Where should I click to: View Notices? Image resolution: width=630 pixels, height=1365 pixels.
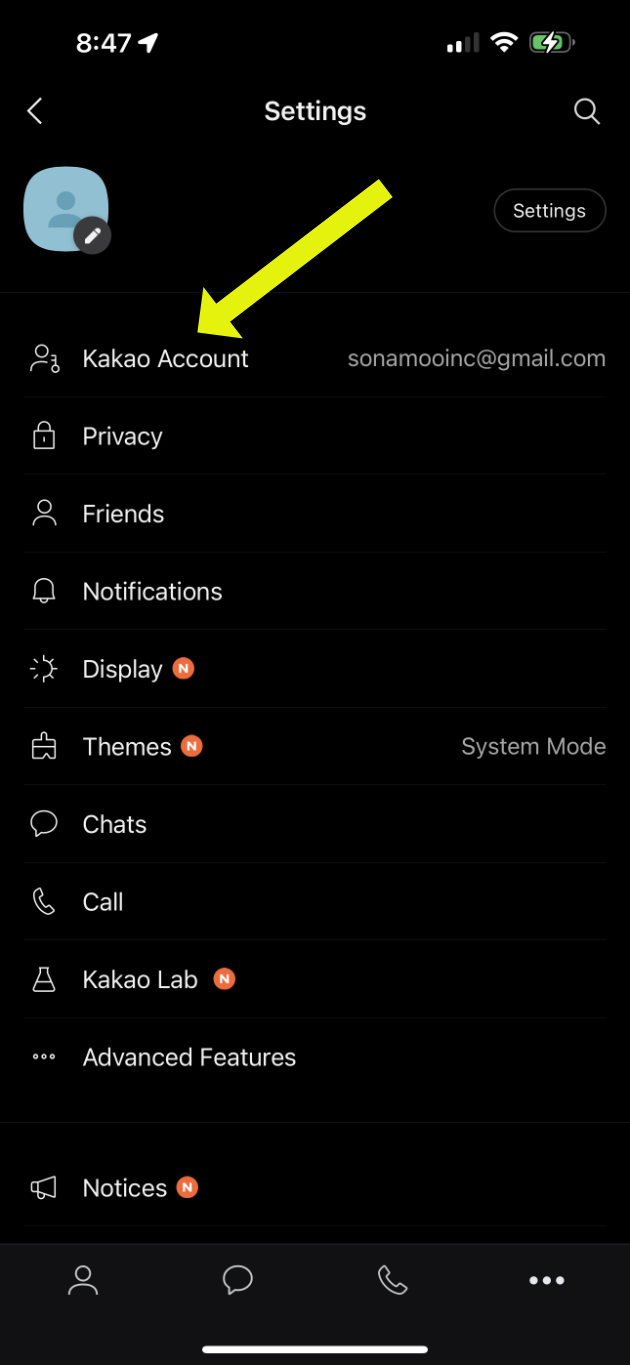[x=124, y=1188]
